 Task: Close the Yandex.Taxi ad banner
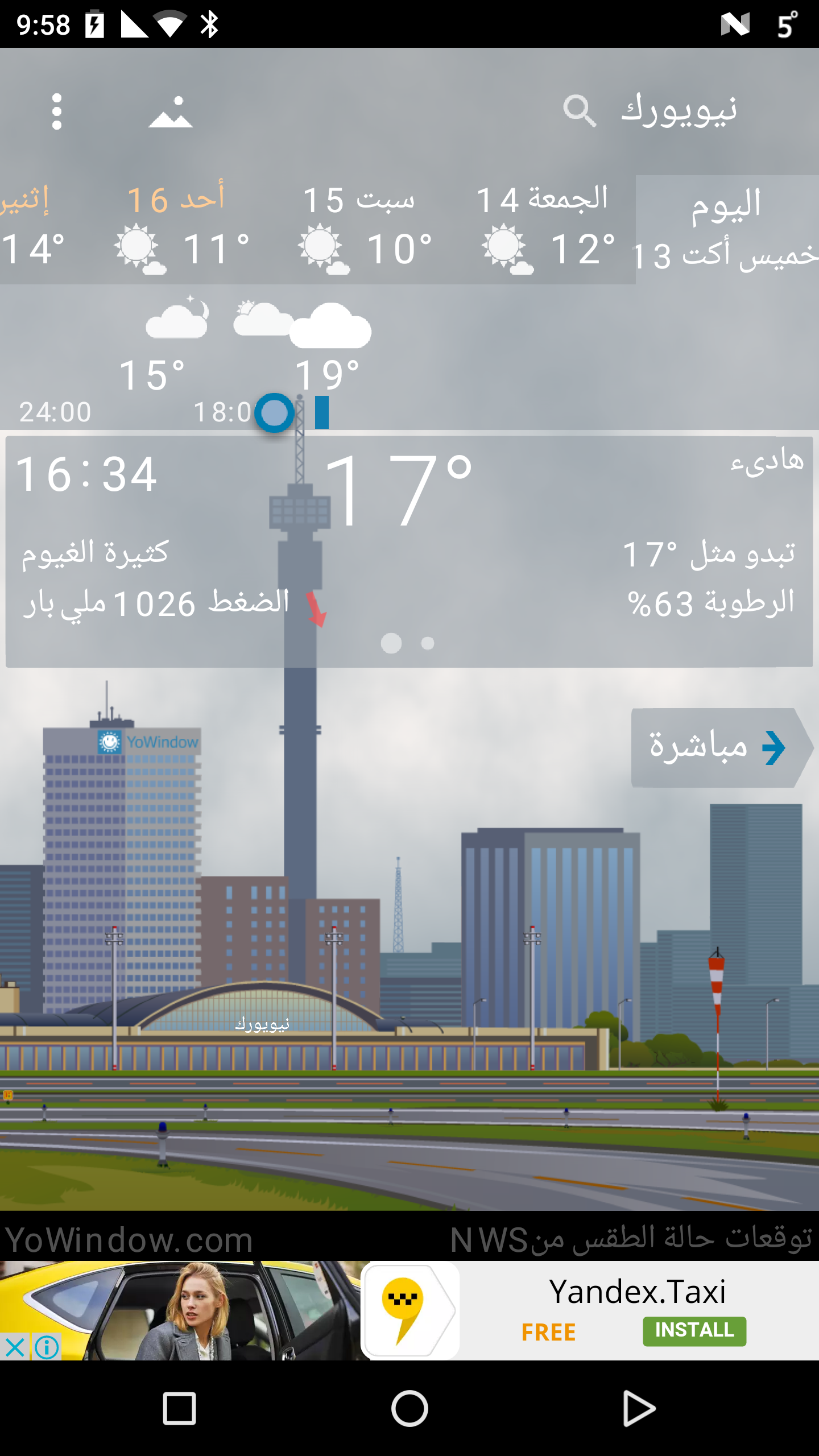[15, 1347]
